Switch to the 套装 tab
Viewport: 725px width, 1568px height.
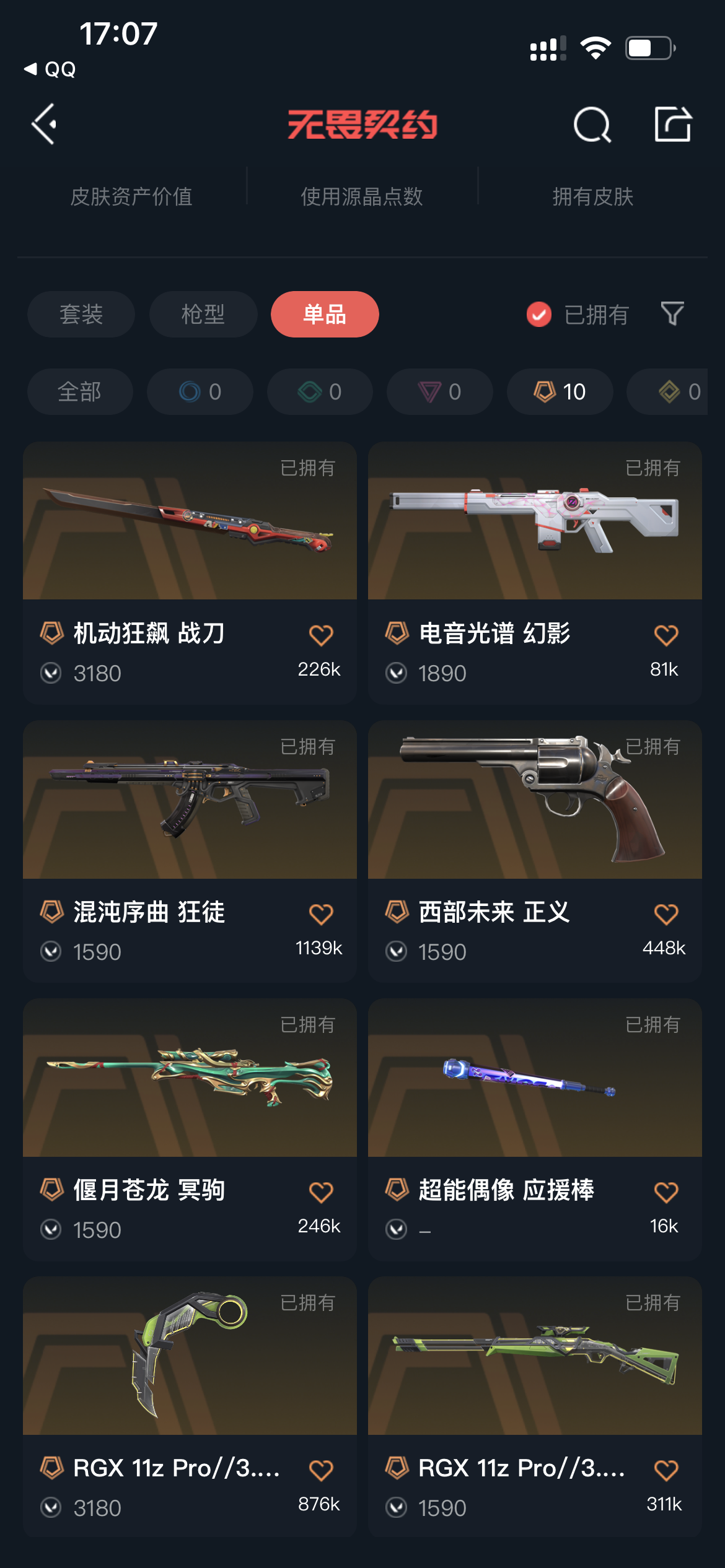(81, 314)
